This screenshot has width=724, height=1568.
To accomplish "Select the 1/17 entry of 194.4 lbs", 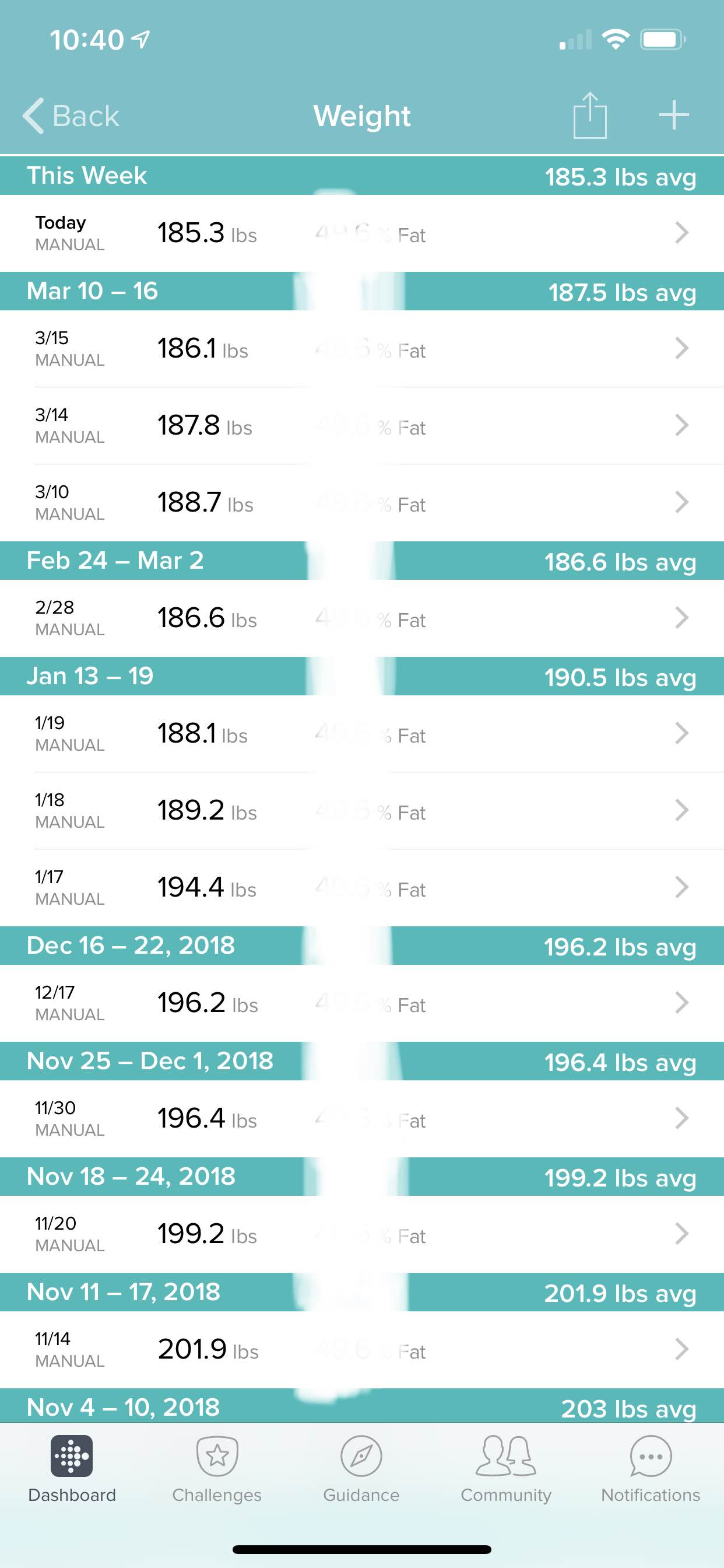I will [x=362, y=887].
